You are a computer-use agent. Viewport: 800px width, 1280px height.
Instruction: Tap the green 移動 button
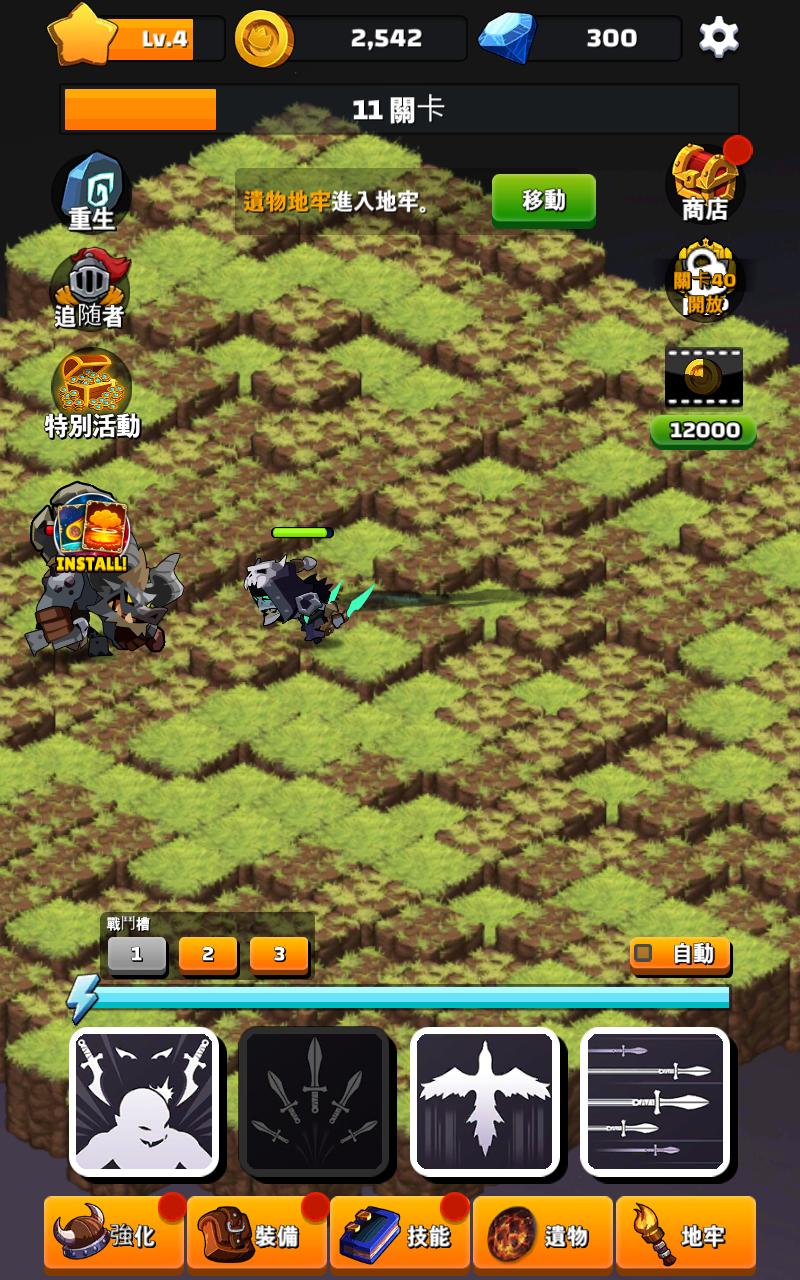[x=543, y=200]
